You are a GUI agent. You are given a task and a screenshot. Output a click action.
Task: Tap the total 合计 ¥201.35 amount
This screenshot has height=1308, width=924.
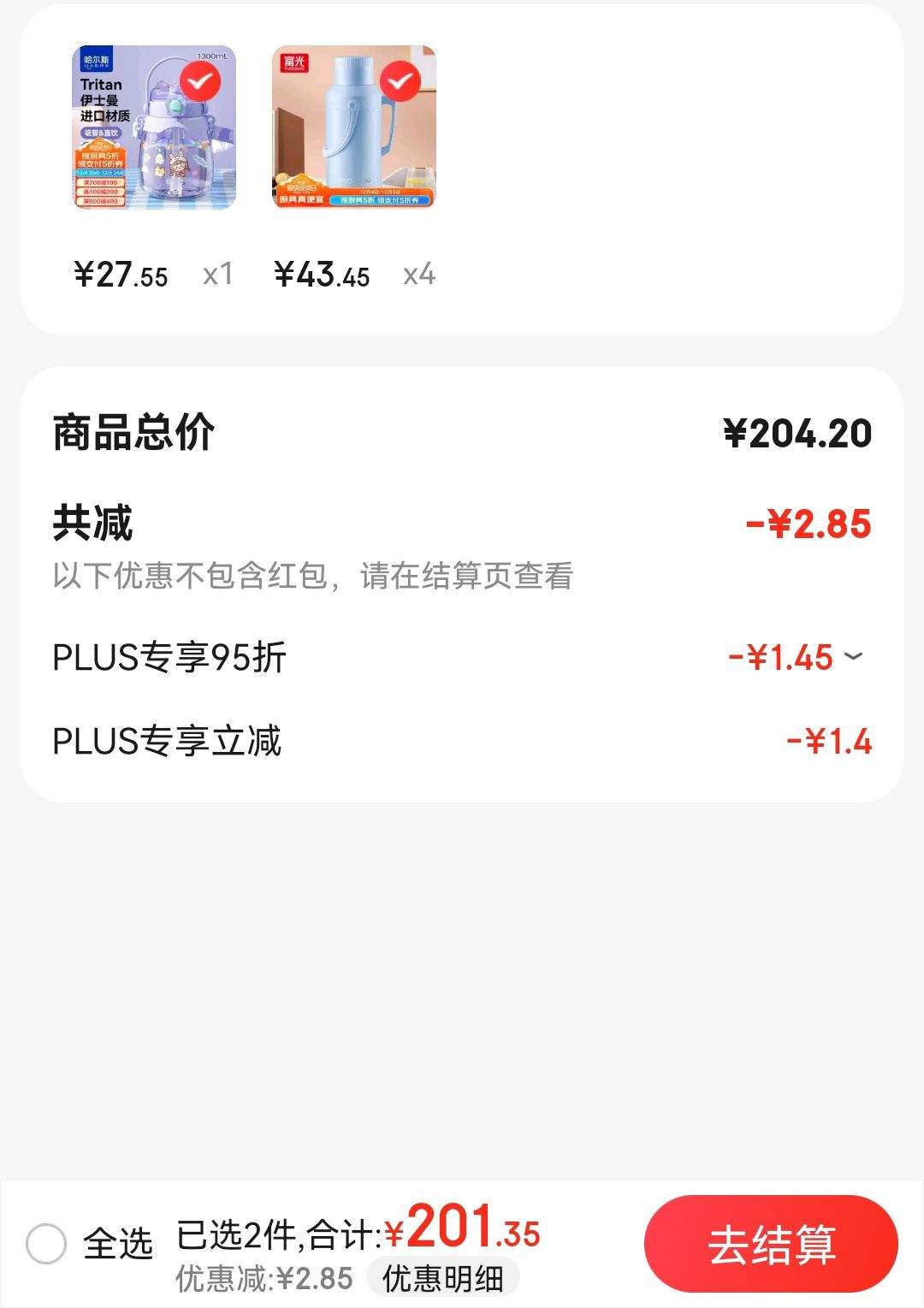[x=462, y=1233]
